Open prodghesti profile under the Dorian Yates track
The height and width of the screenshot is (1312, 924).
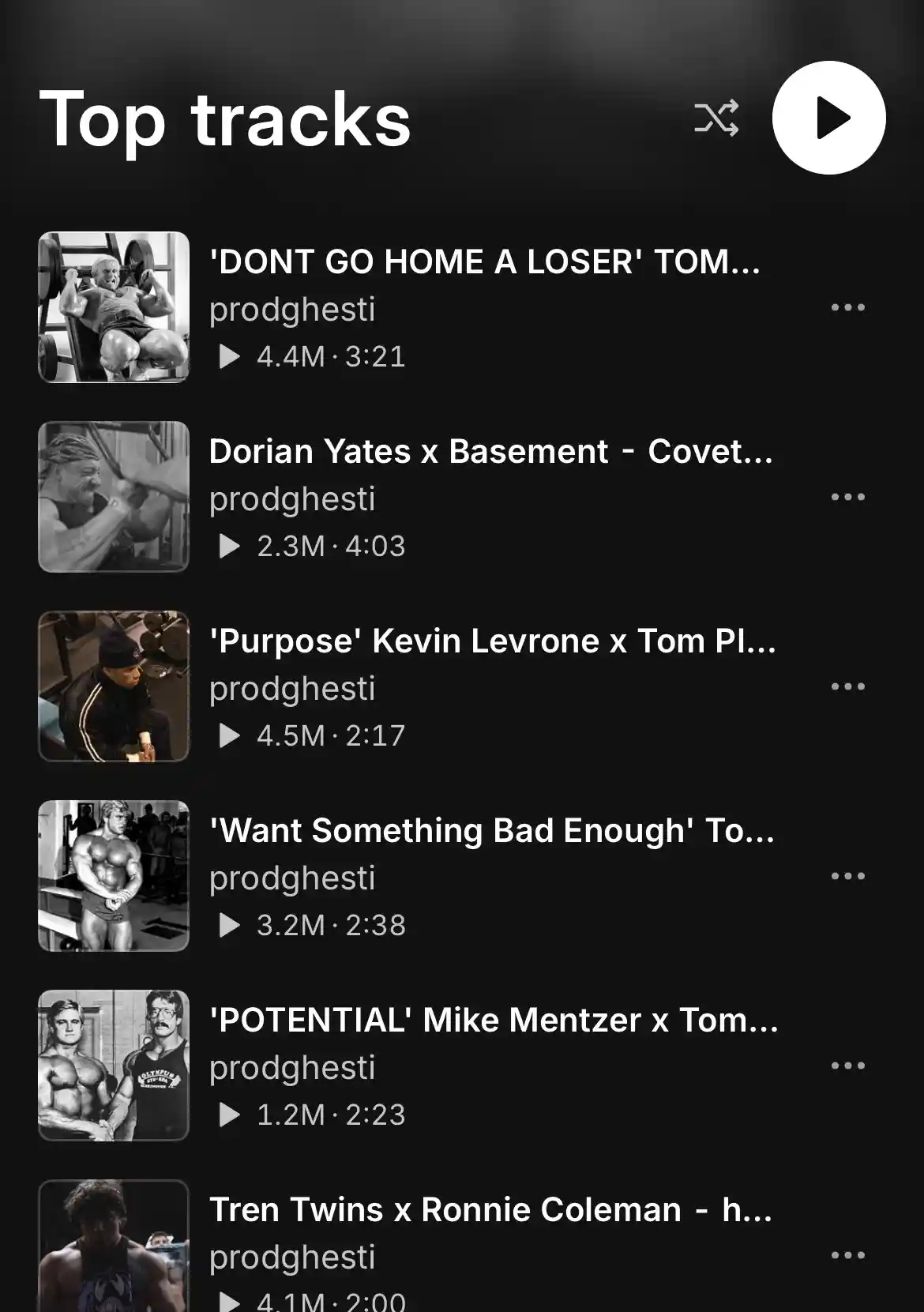pyautogui.click(x=291, y=498)
